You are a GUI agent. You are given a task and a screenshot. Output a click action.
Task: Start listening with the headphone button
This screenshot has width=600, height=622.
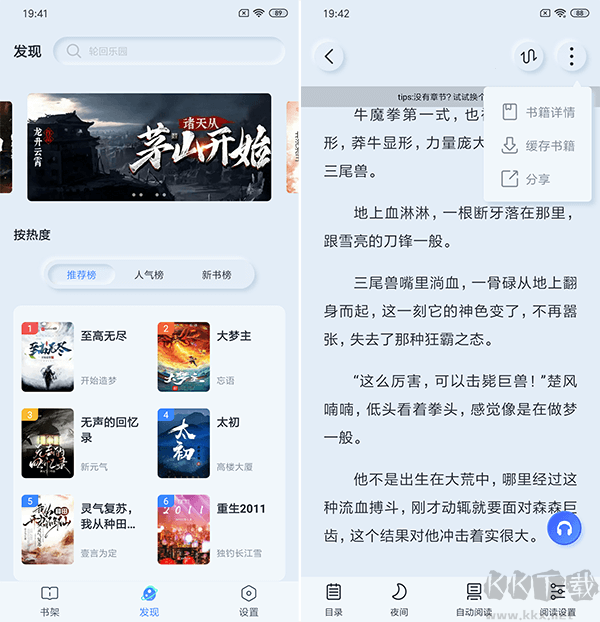pyautogui.click(x=565, y=528)
